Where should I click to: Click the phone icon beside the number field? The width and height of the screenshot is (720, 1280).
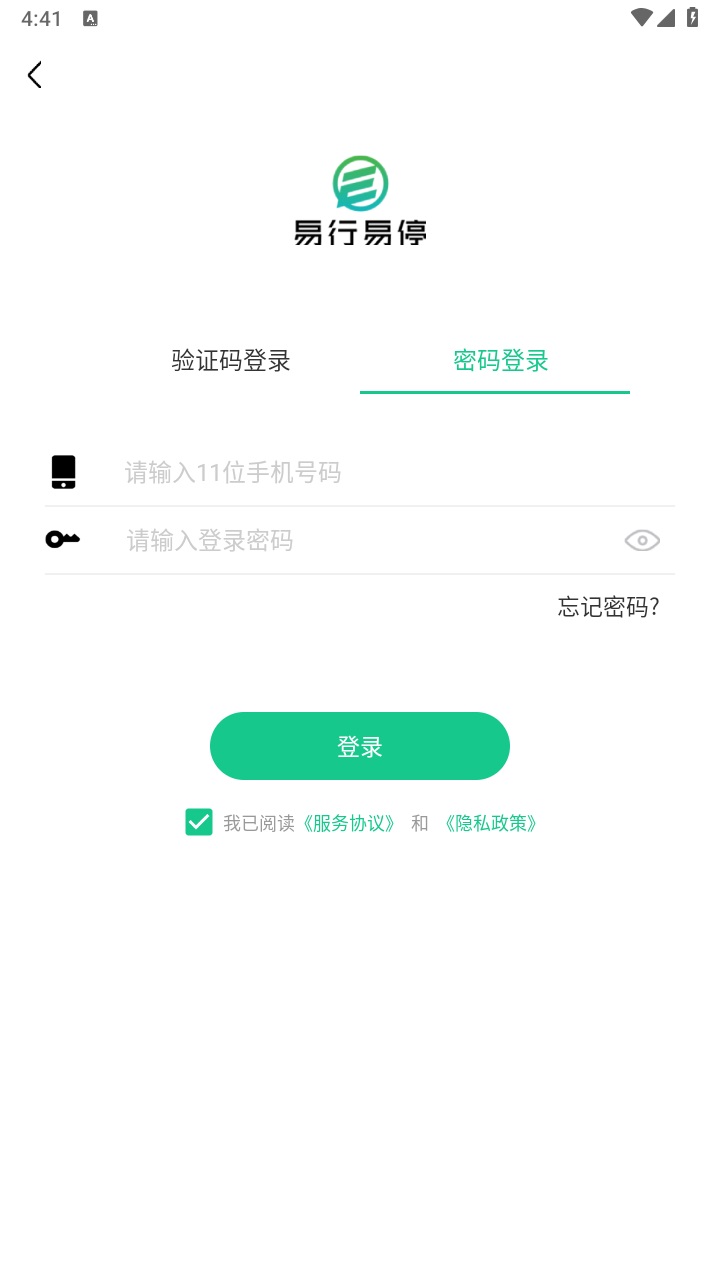(63, 471)
